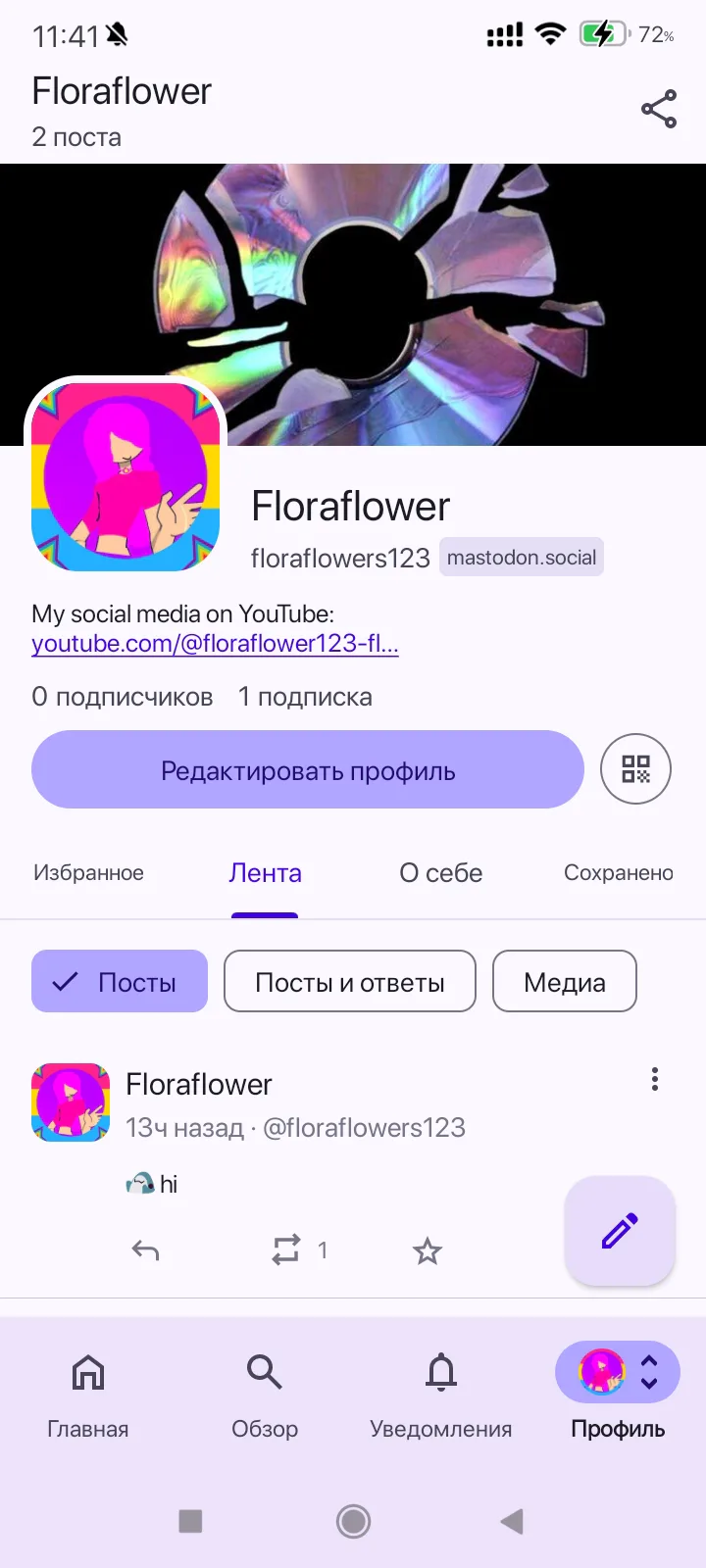
Task: Go to the Главная tab
Action: coord(88,1392)
